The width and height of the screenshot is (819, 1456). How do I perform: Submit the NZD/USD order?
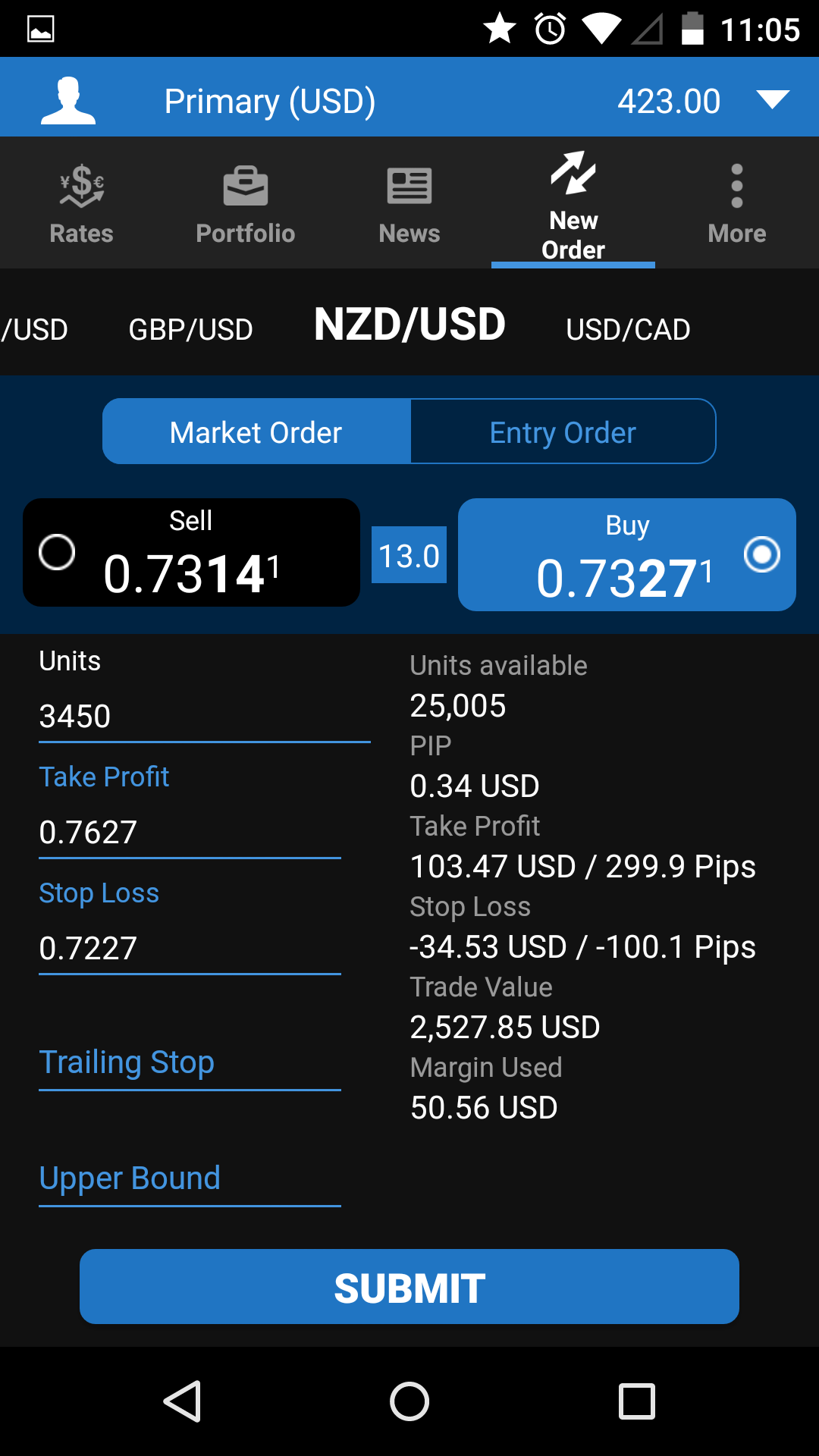coord(409,1287)
